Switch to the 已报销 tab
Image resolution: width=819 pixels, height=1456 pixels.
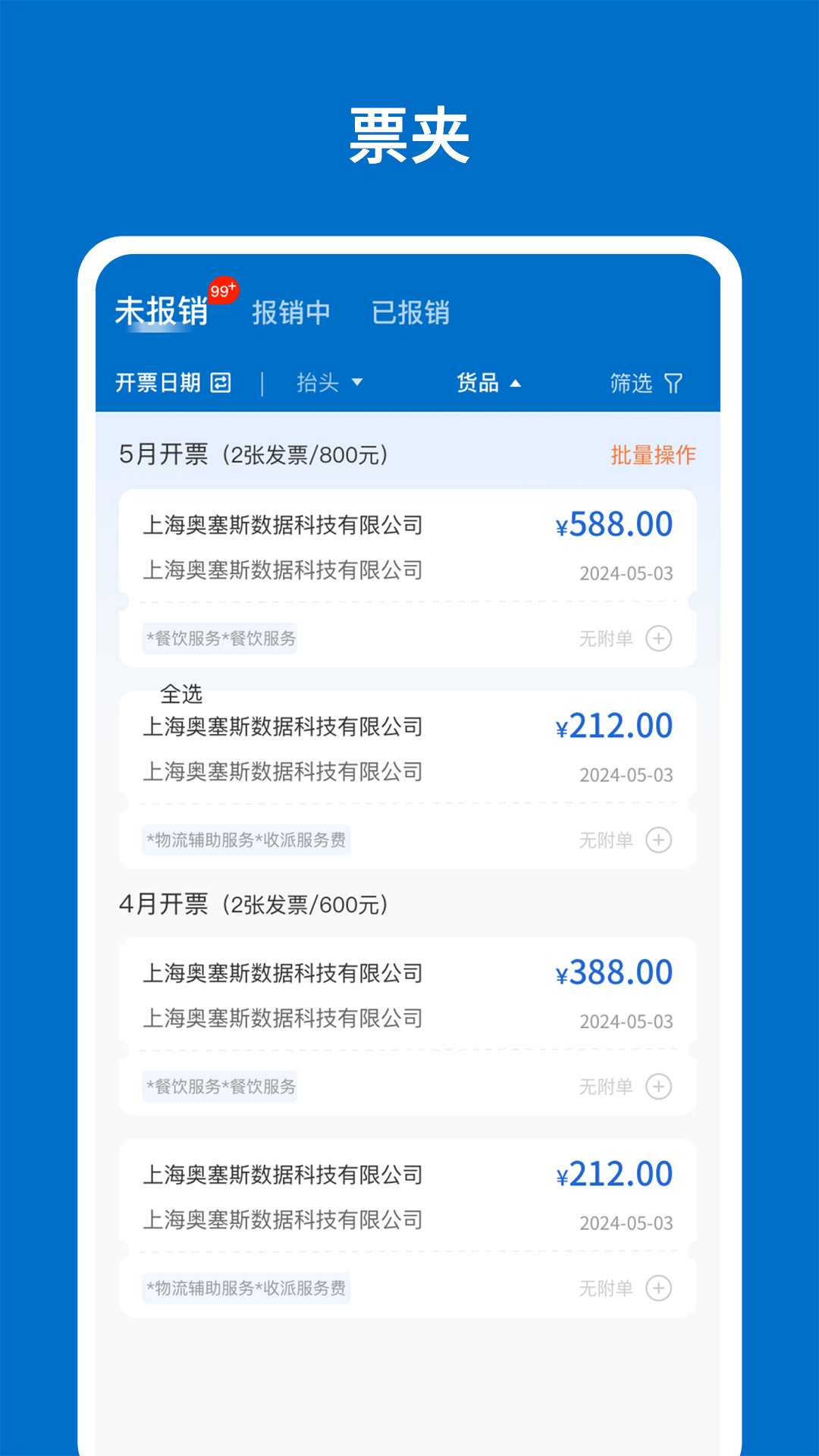coord(413,313)
